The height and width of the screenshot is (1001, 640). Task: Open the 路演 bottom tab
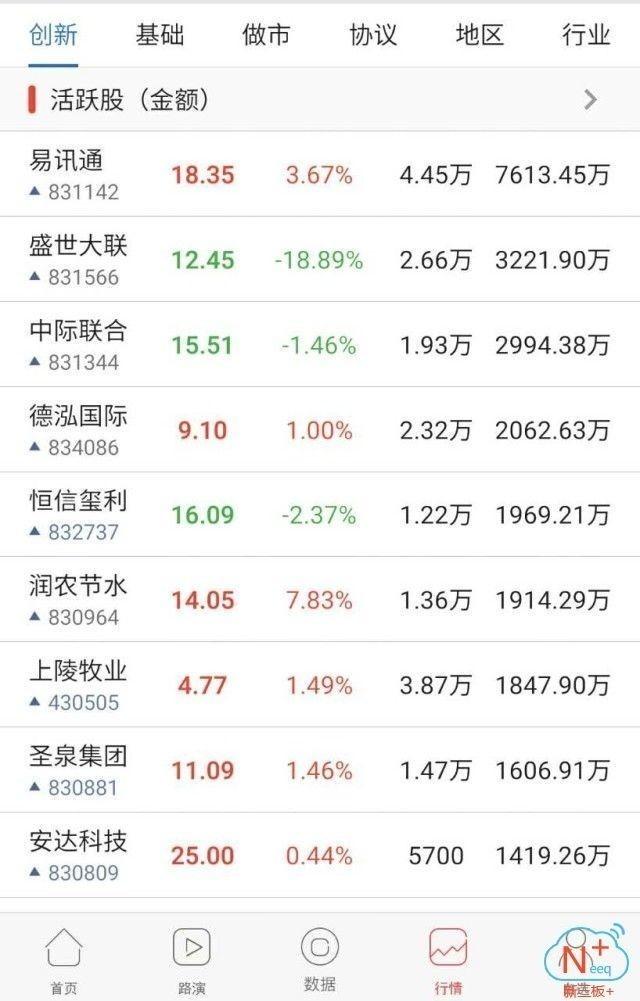coord(191,958)
